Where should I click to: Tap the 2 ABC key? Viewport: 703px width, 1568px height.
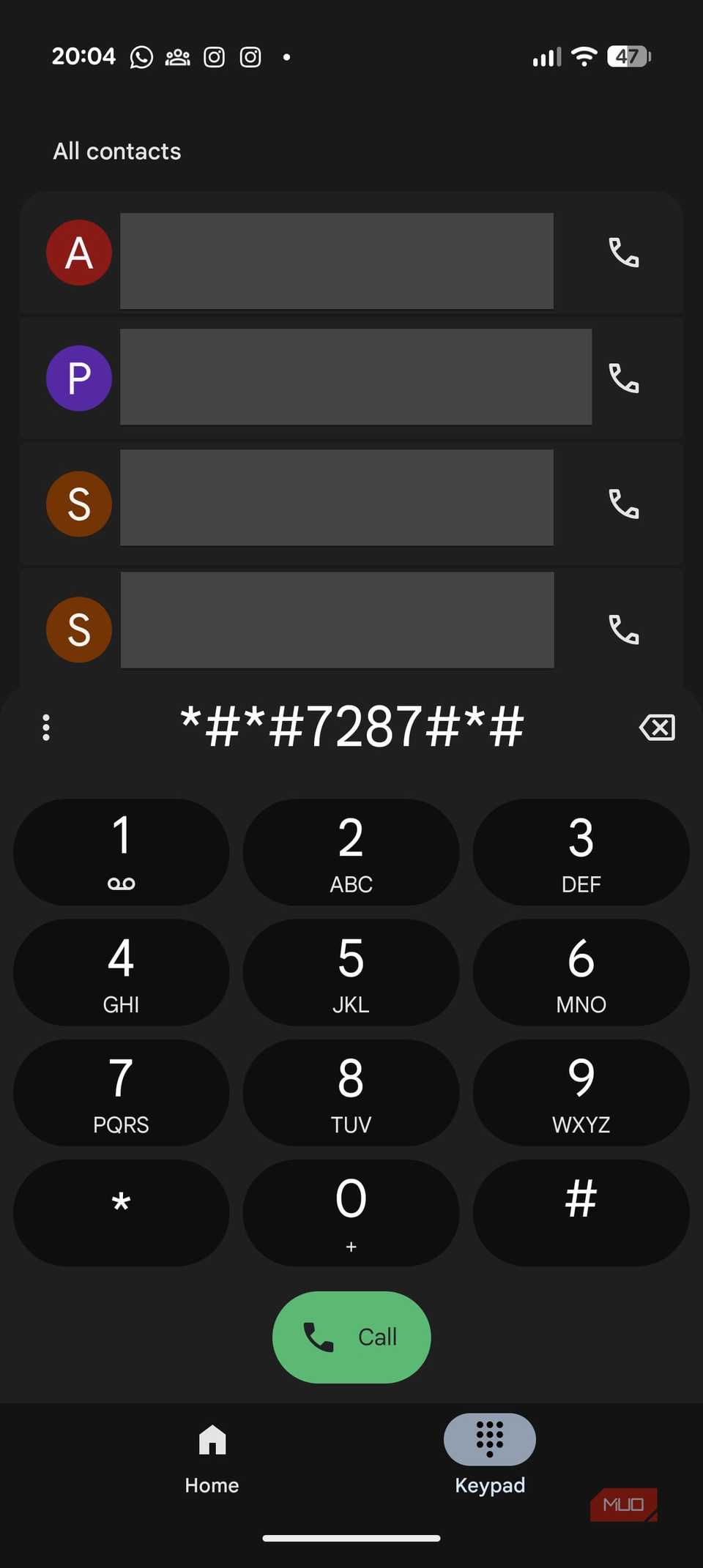(x=351, y=852)
